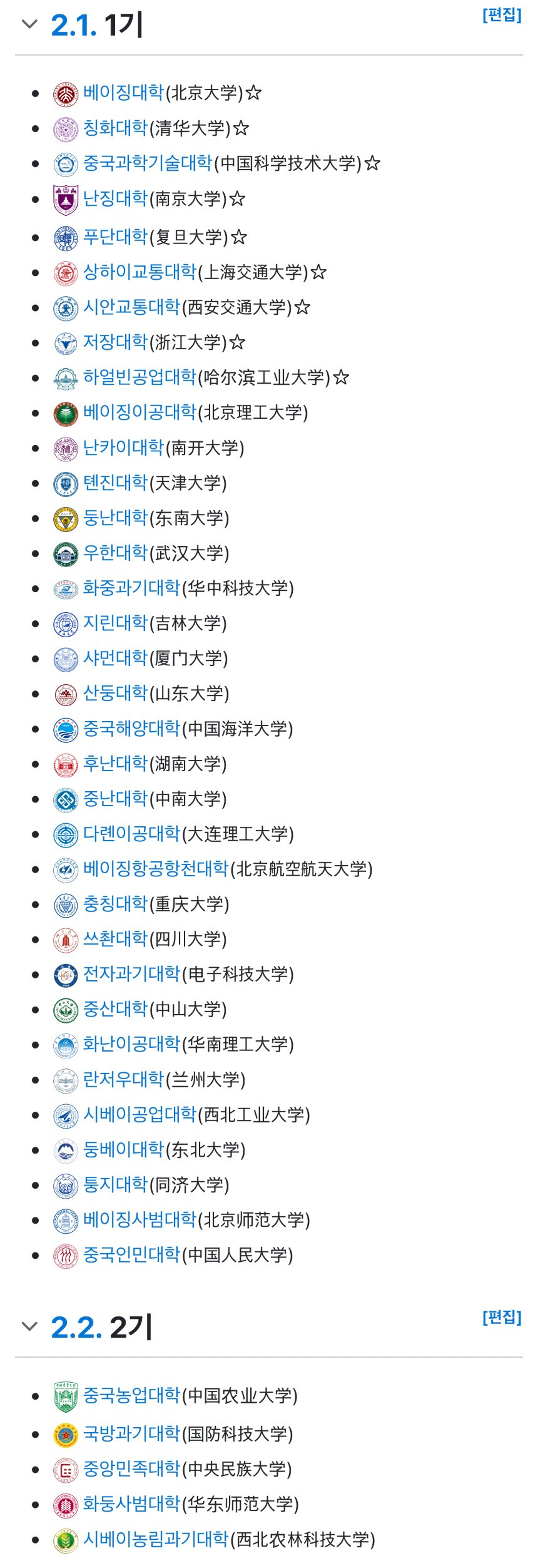Screen dimensions: 538x1568
Task: View the 상하이교통대학 article
Action: click(140, 272)
